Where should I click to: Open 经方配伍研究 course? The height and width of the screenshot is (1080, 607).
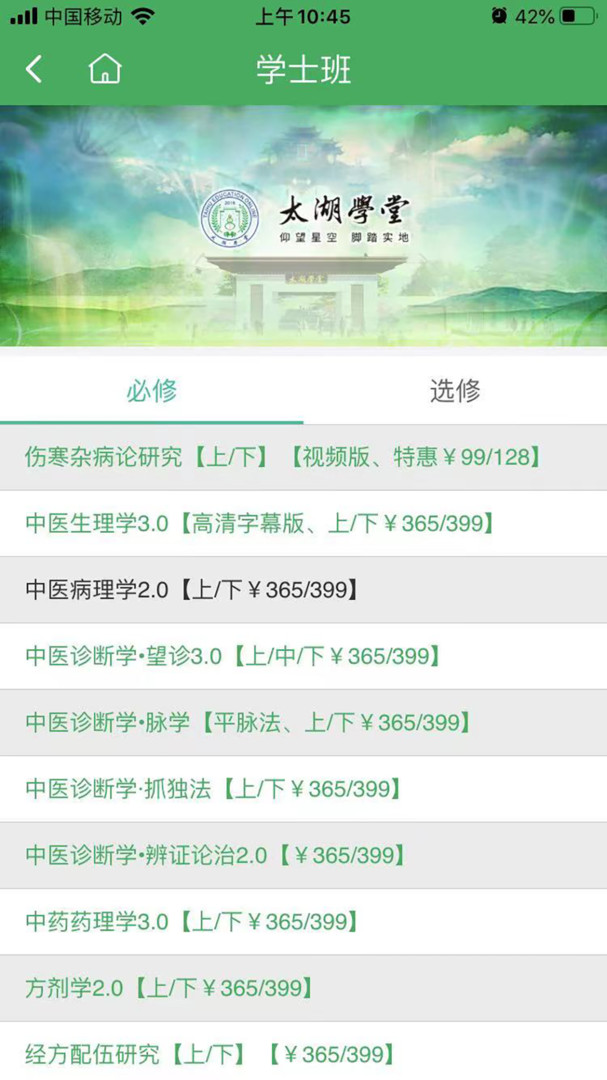(210, 1053)
